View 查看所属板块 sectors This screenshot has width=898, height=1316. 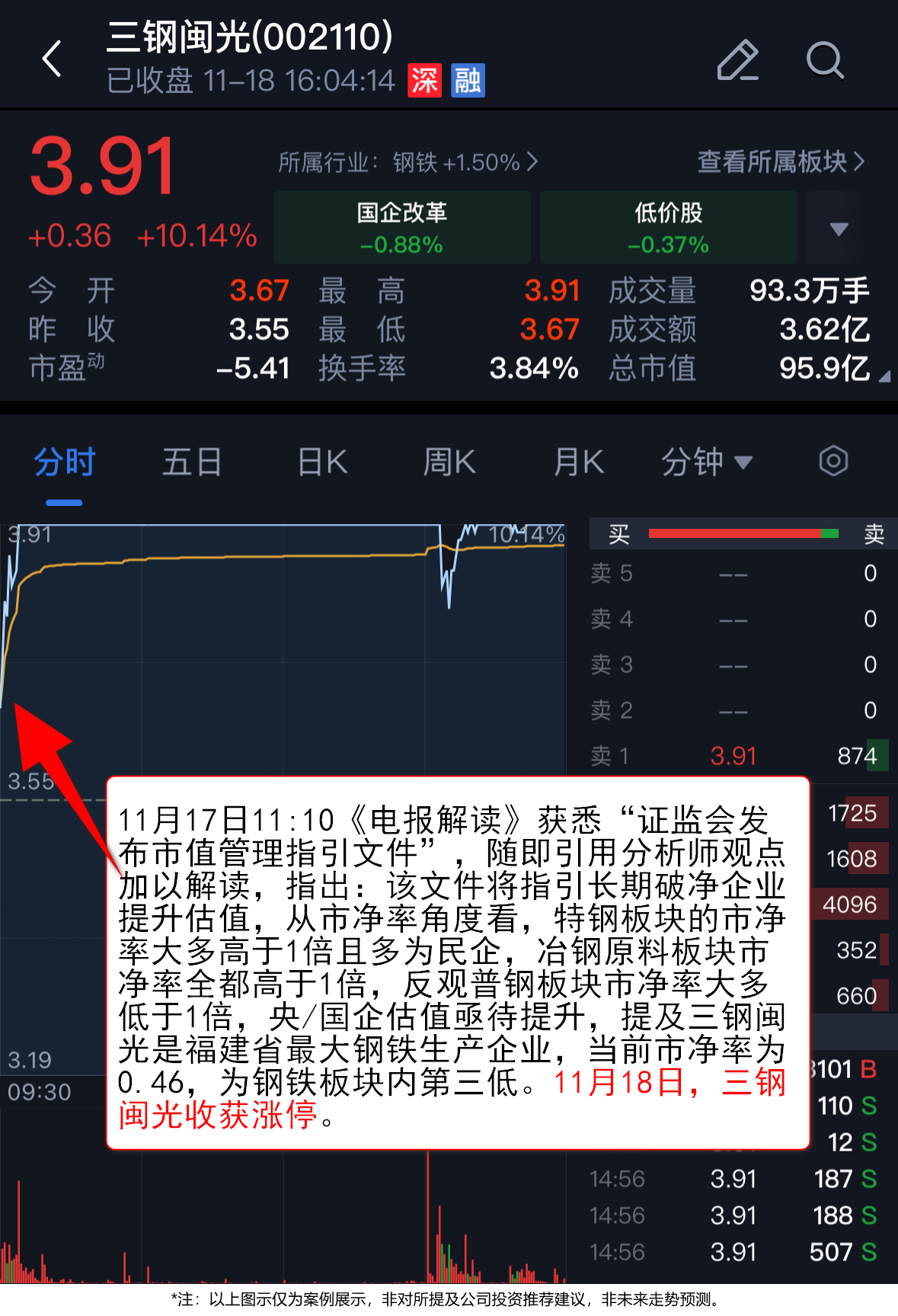point(781,162)
